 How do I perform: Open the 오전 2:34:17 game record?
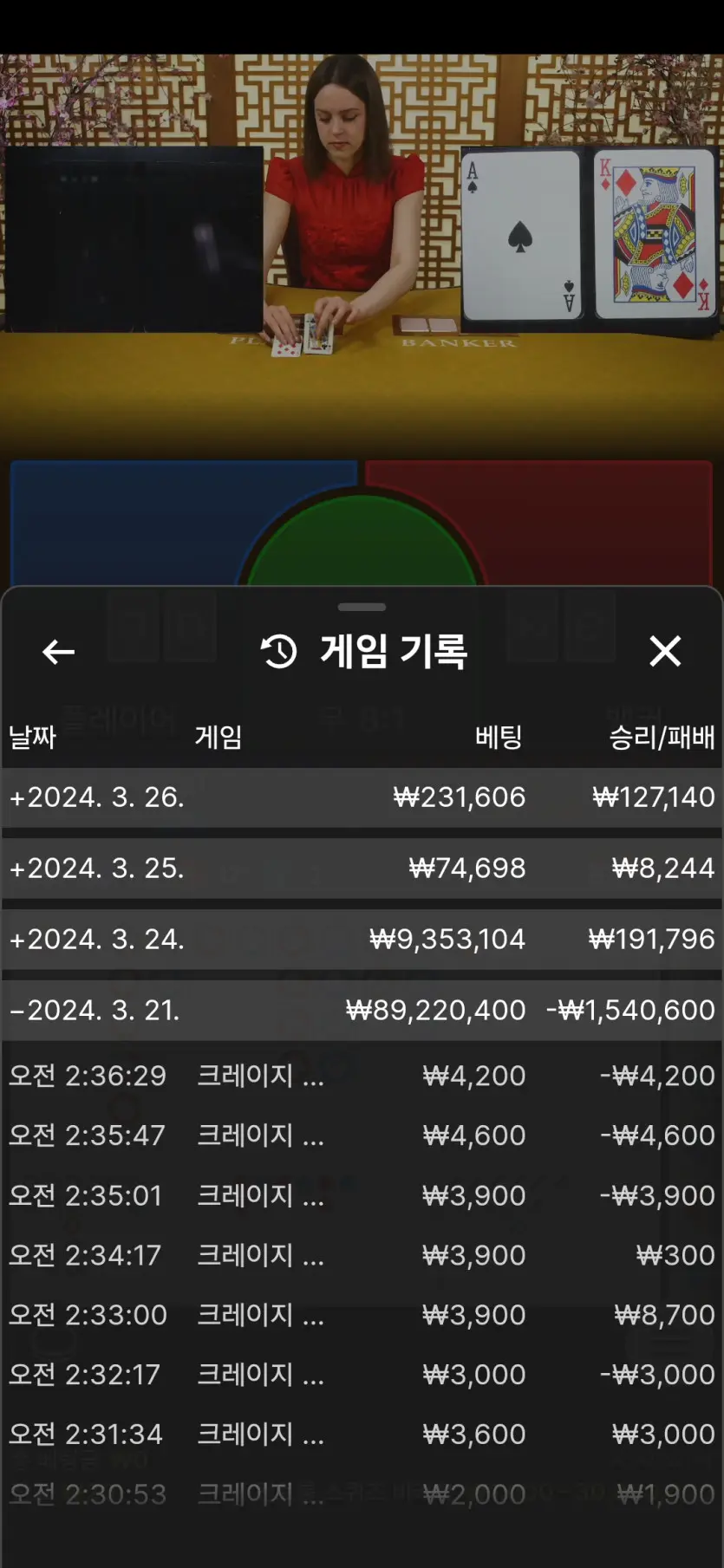point(362,1255)
